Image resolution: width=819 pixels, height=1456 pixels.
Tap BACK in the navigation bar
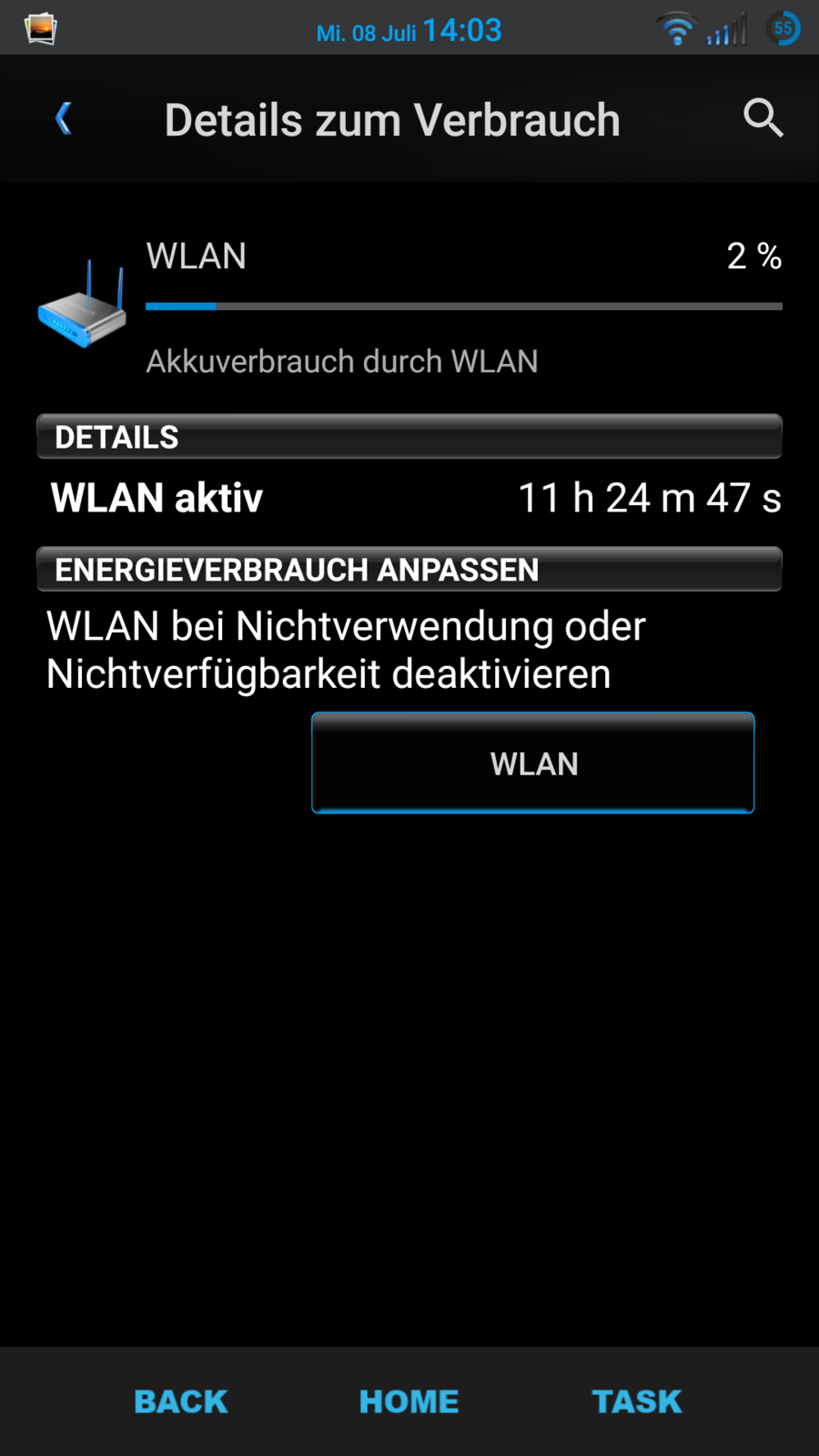pyautogui.click(x=181, y=1401)
